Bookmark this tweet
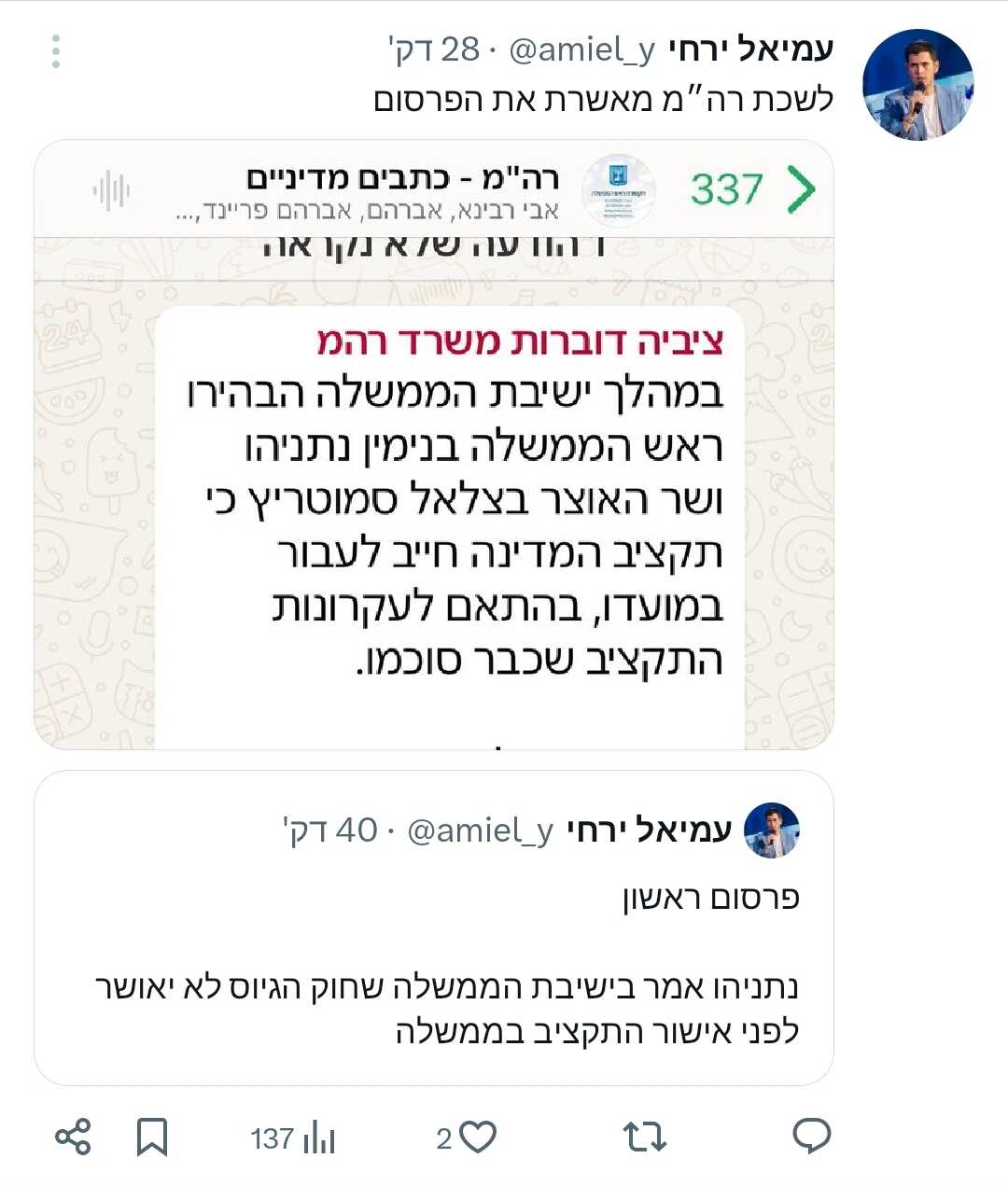1008x1186 pixels. 151,1137
